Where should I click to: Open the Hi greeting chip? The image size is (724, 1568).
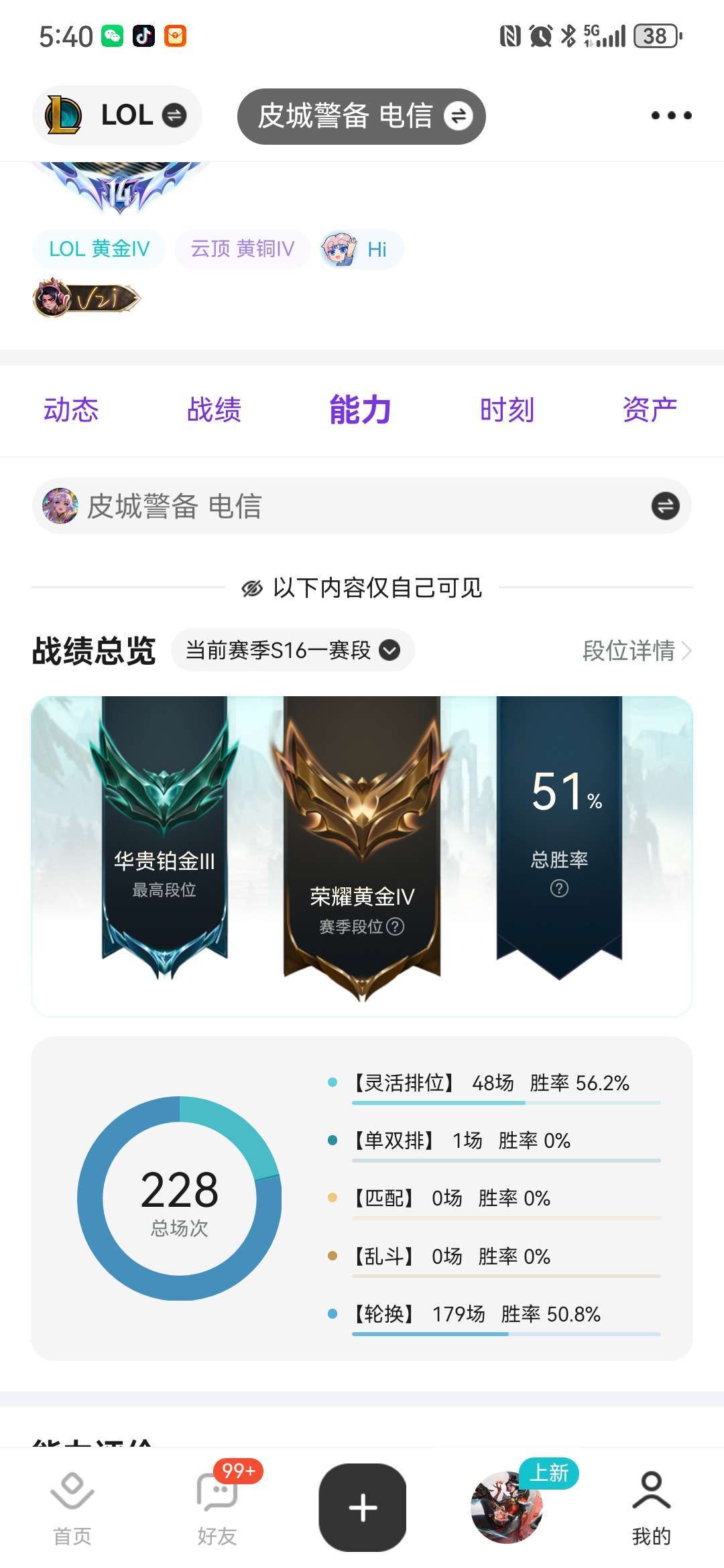click(361, 249)
